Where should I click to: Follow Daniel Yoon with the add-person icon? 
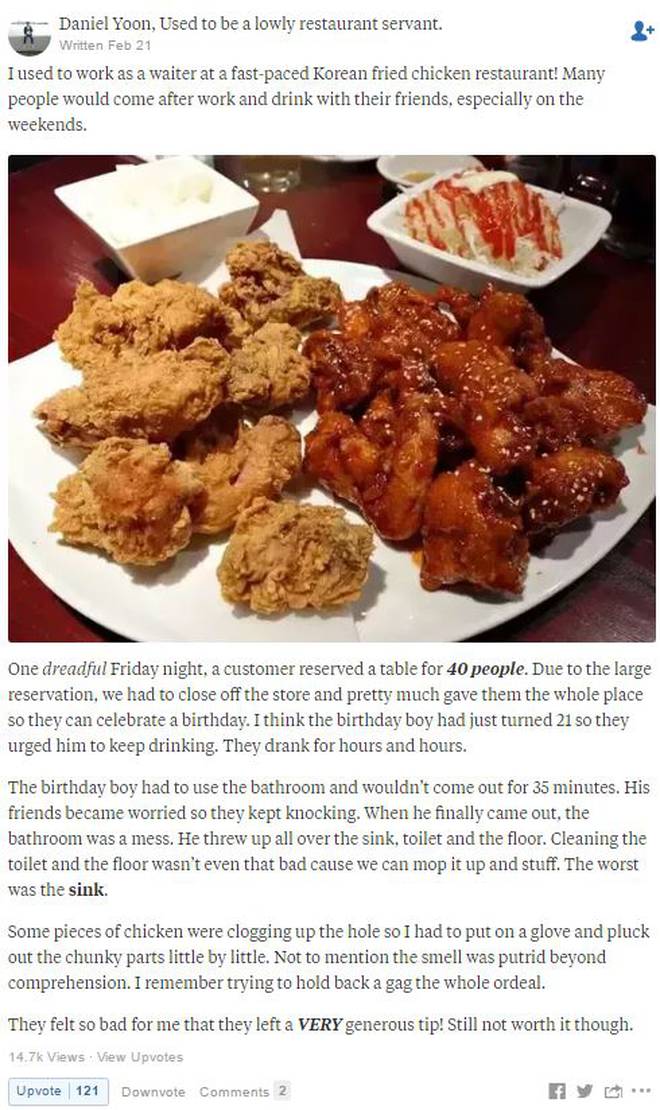[642, 30]
